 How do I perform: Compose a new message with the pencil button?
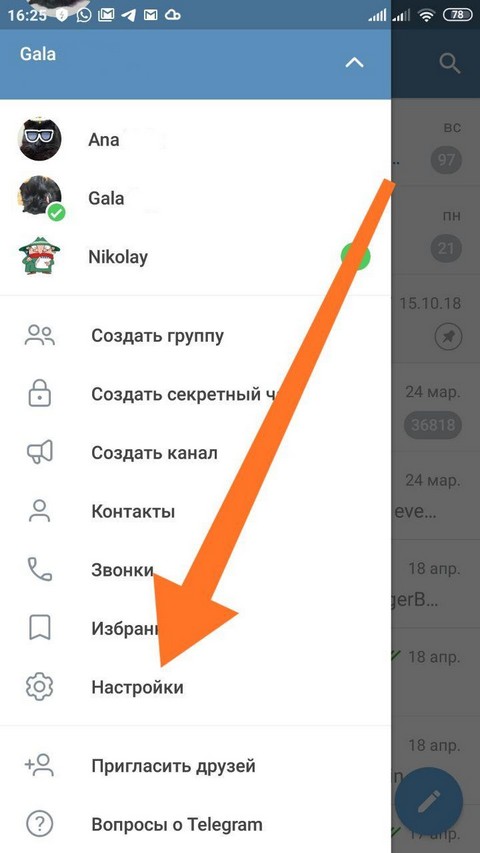(429, 802)
